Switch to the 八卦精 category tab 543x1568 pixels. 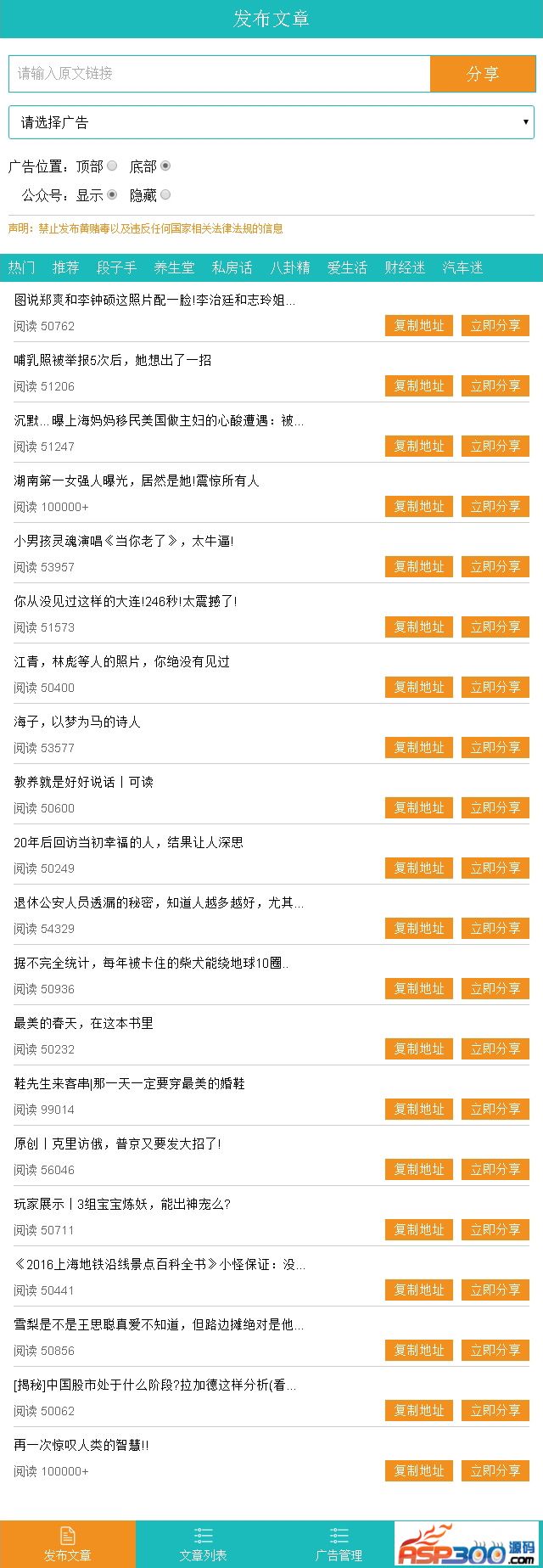click(x=289, y=267)
